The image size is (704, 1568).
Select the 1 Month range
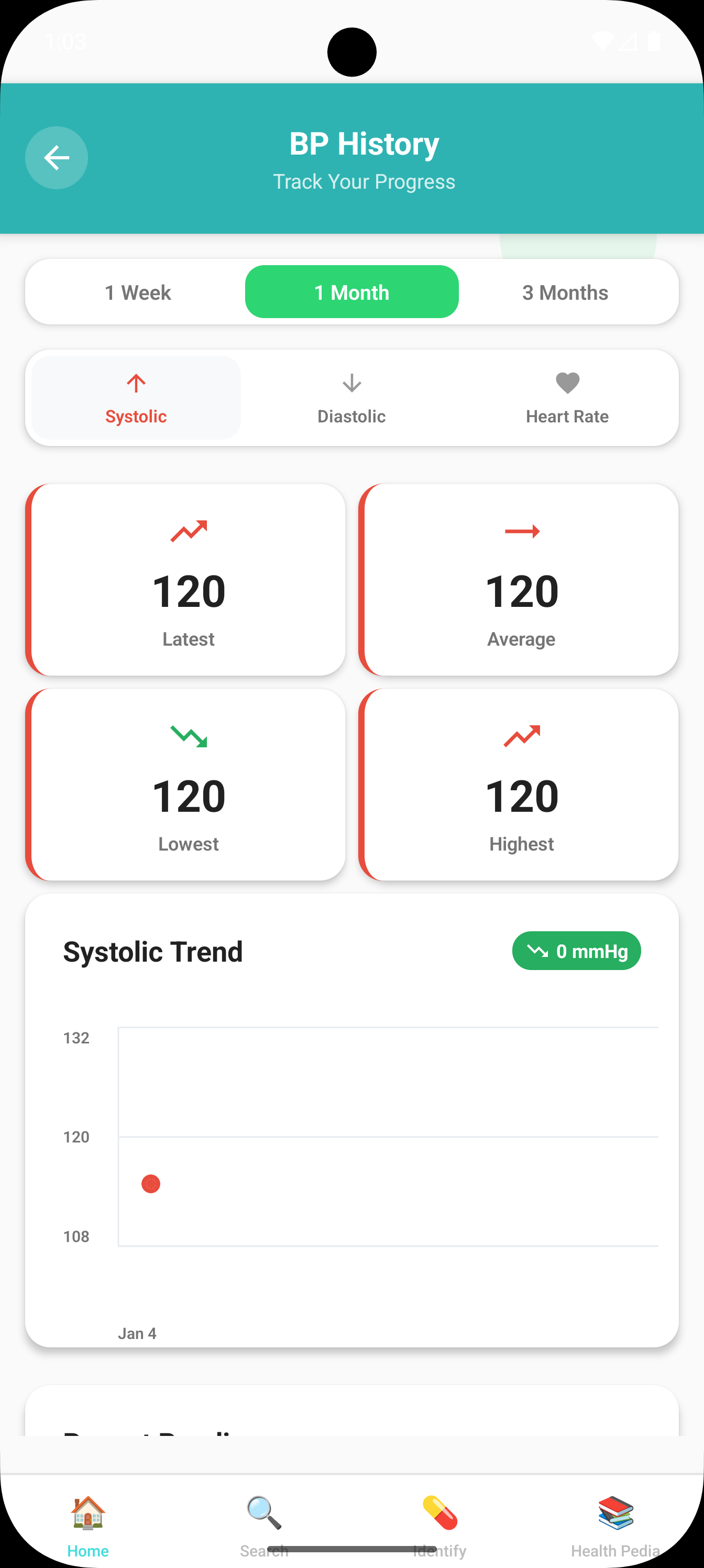pyautogui.click(x=351, y=292)
